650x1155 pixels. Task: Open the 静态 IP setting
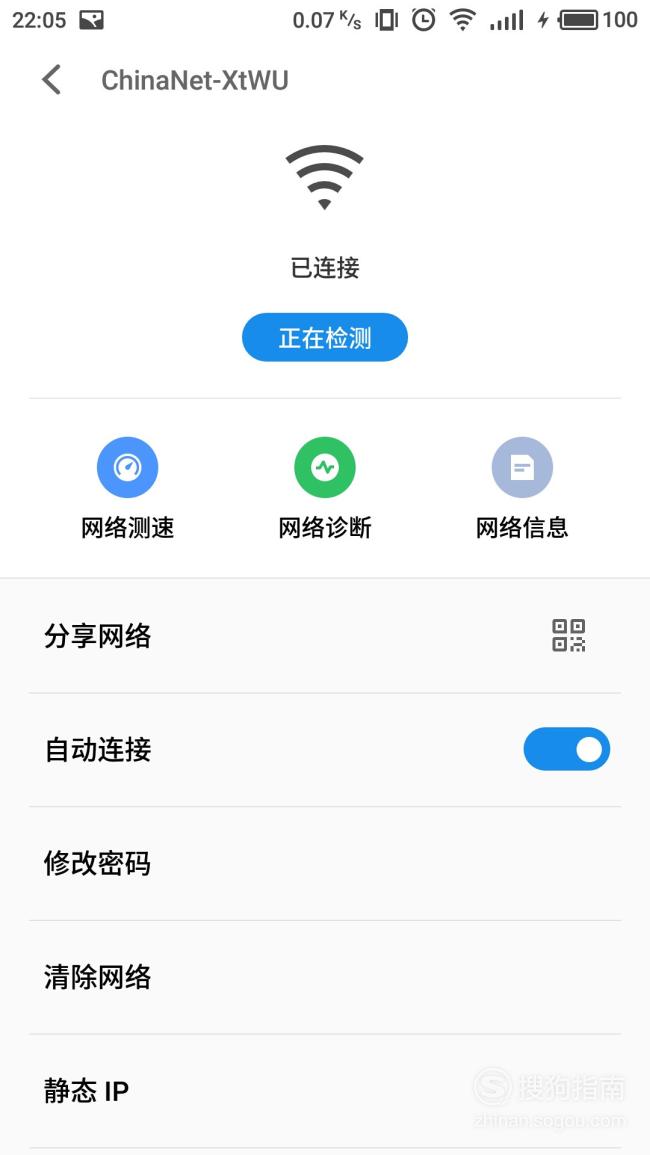click(x=325, y=1090)
